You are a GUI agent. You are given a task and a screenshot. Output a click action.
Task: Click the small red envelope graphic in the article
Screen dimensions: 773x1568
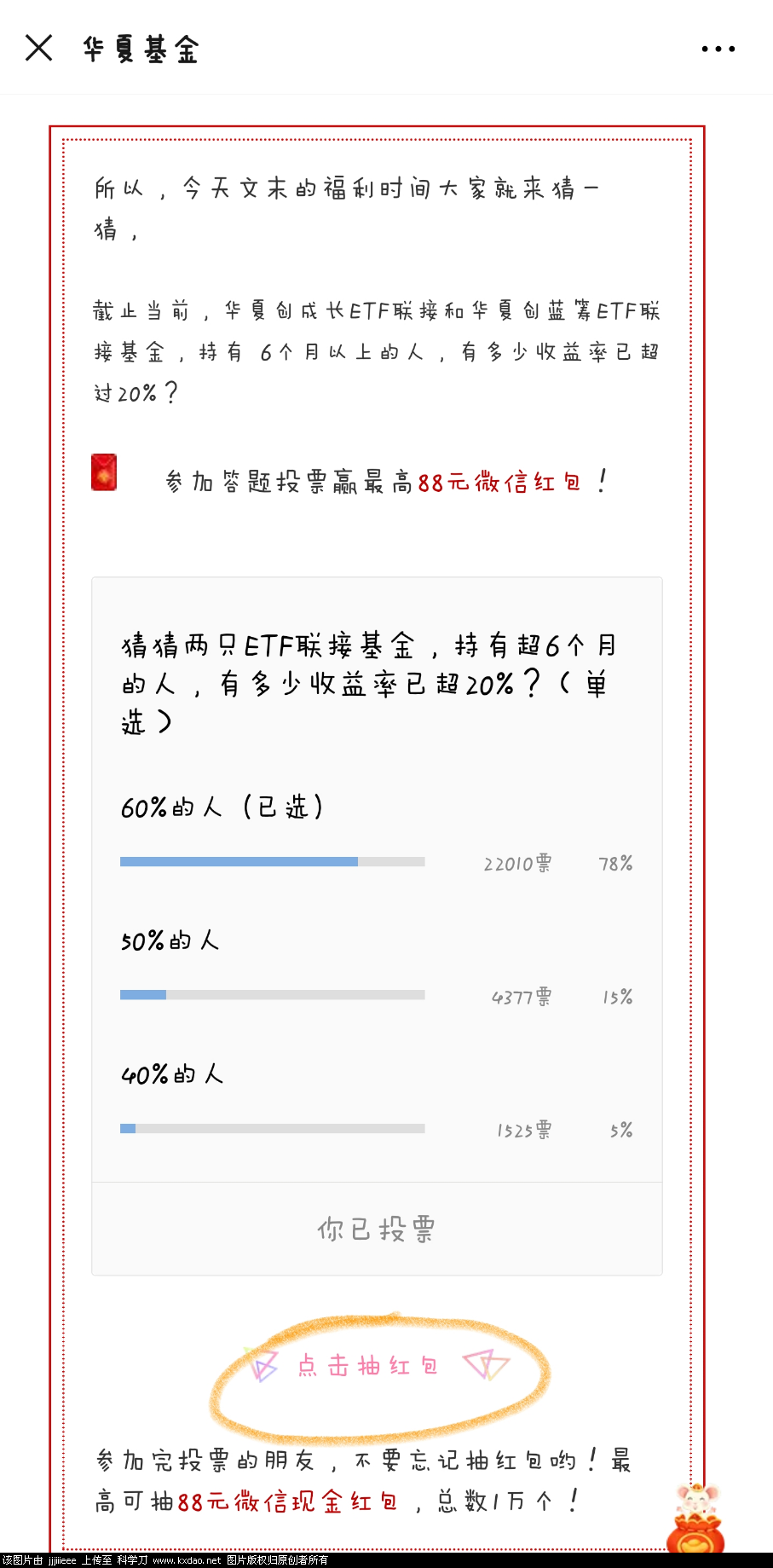coord(104,473)
